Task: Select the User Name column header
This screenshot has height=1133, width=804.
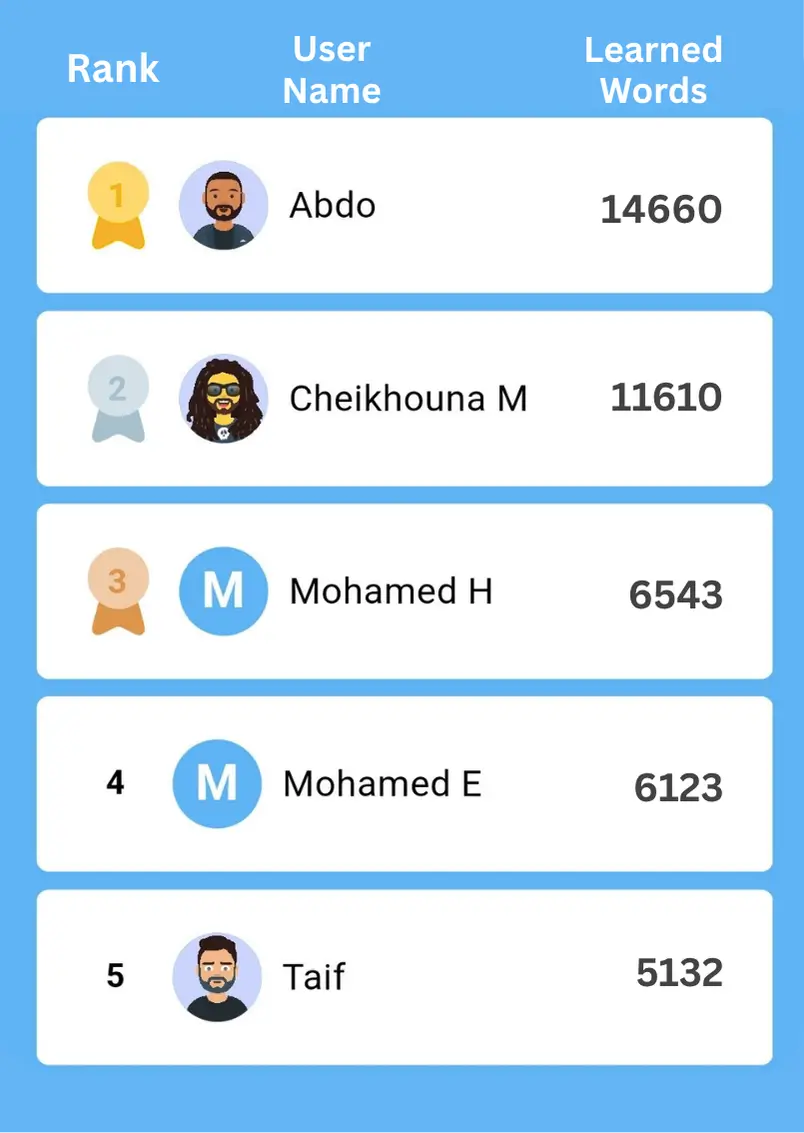Action: pyautogui.click(x=331, y=69)
